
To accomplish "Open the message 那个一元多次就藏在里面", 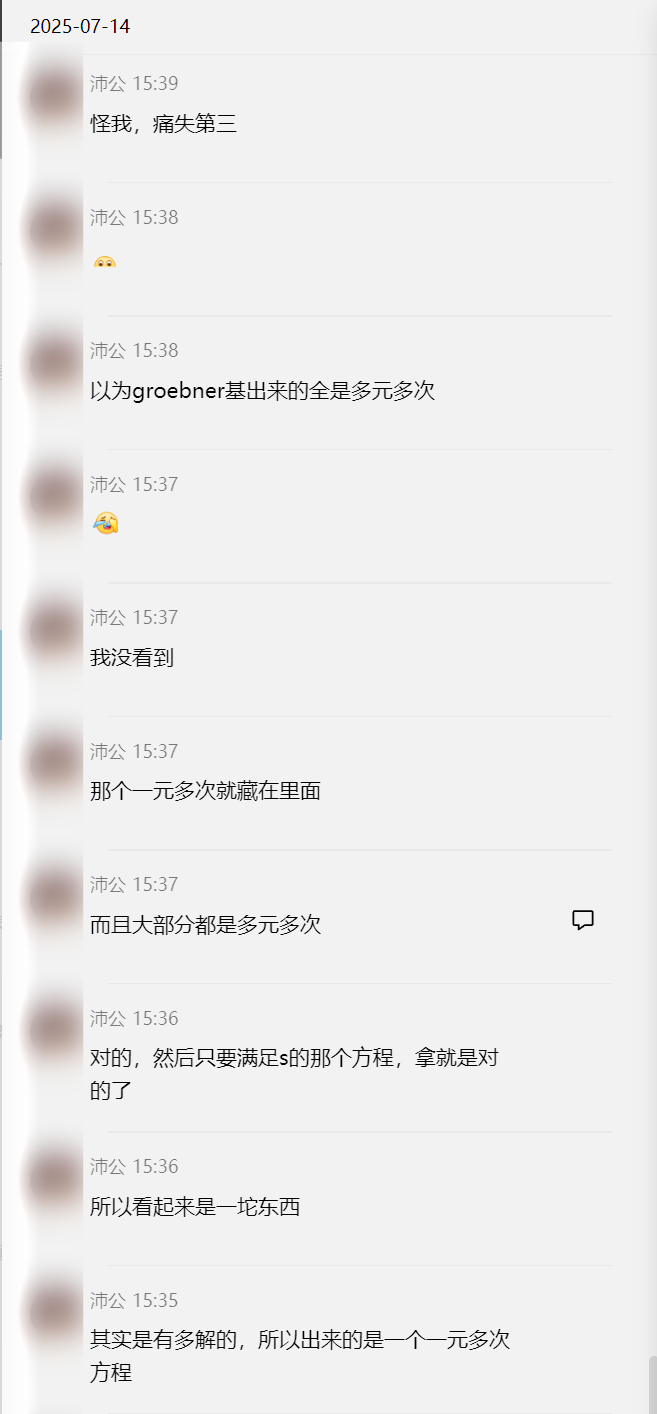I will point(205,791).
